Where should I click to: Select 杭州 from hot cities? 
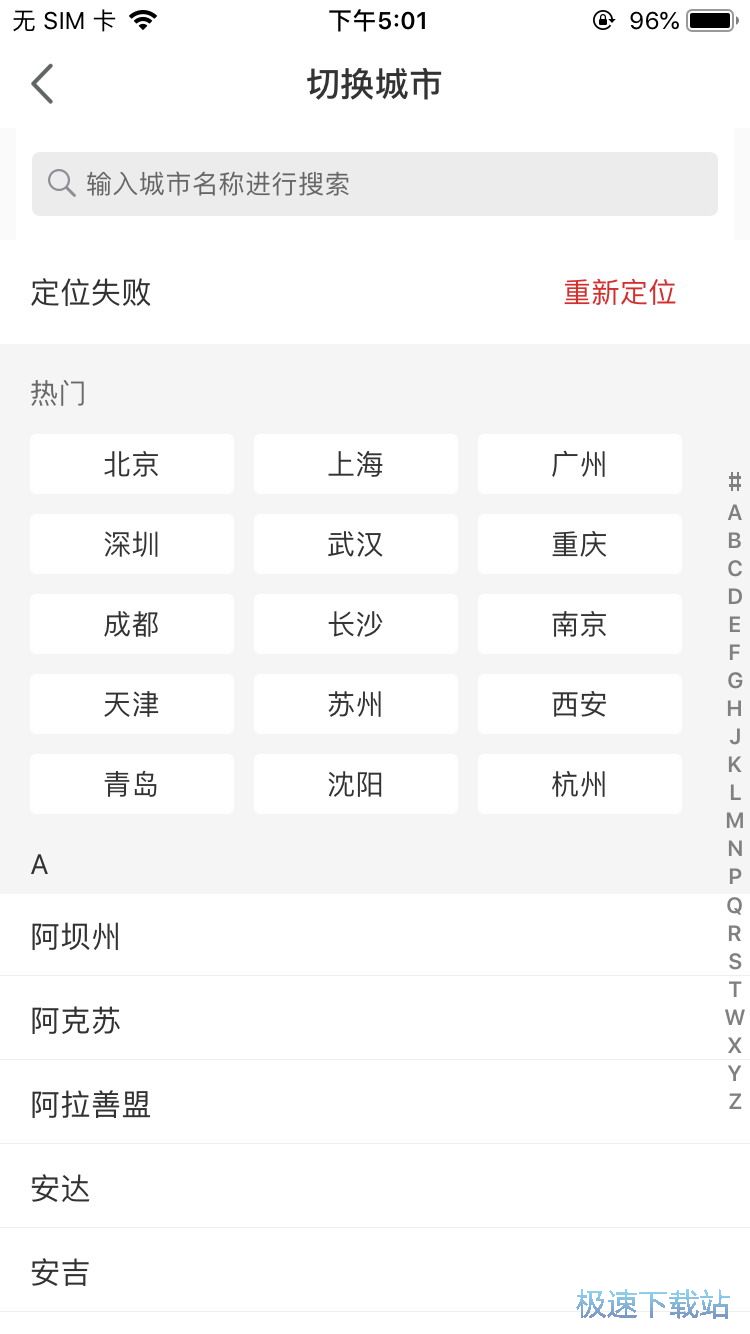tap(579, 784)
